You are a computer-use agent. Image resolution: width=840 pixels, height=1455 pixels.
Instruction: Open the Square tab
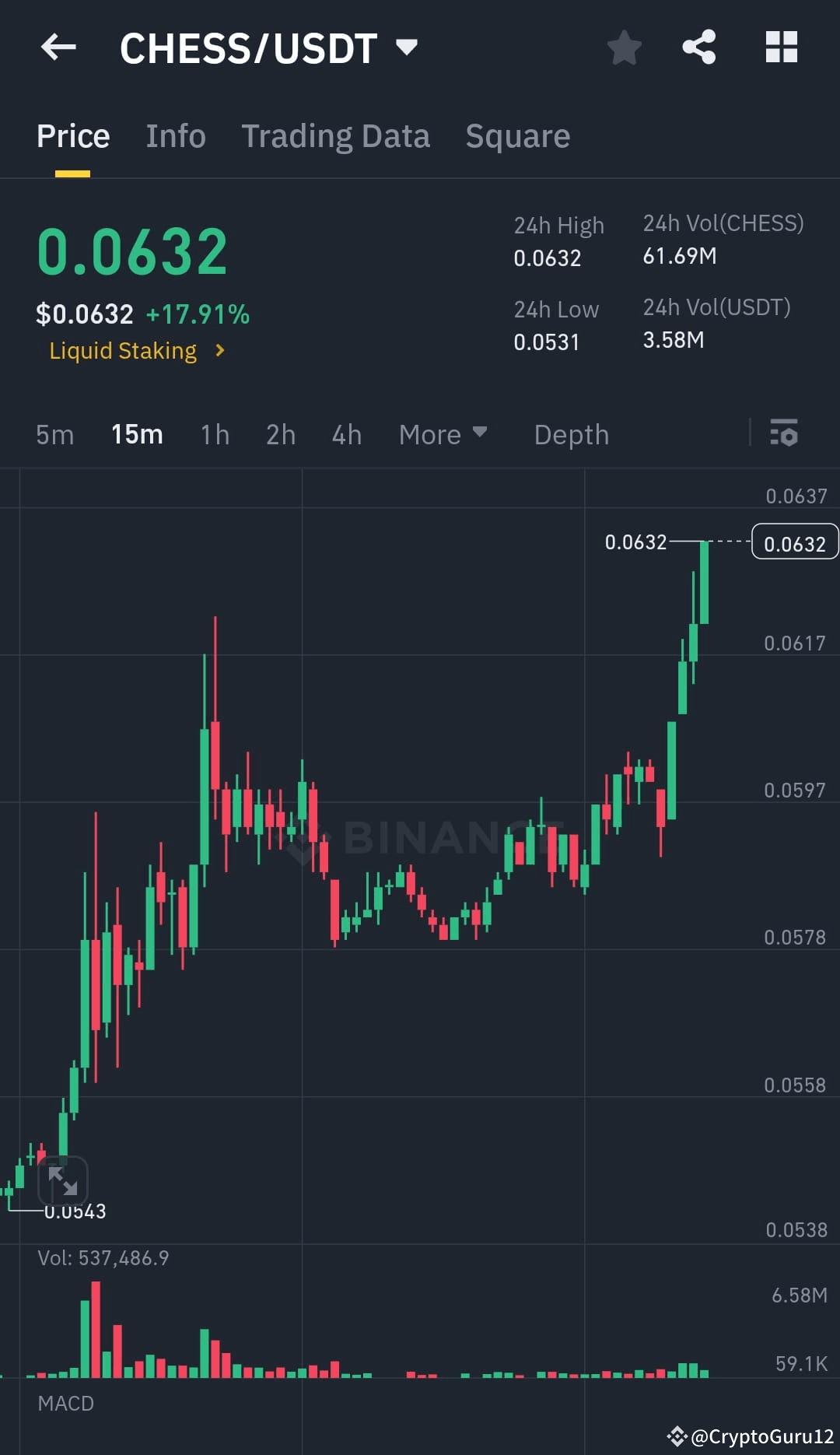[517, 135]
